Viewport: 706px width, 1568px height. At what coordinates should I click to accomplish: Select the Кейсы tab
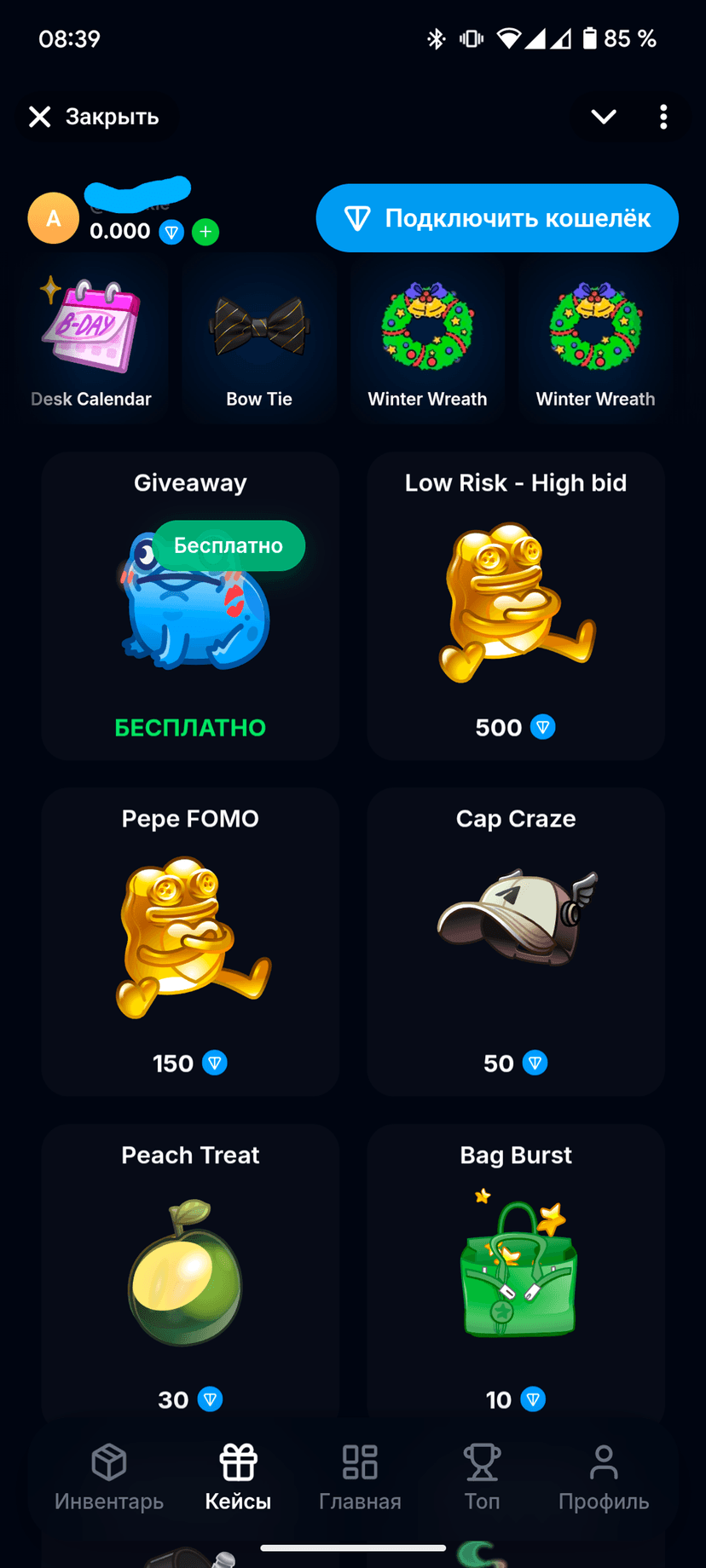click(x=238, y=1478)
